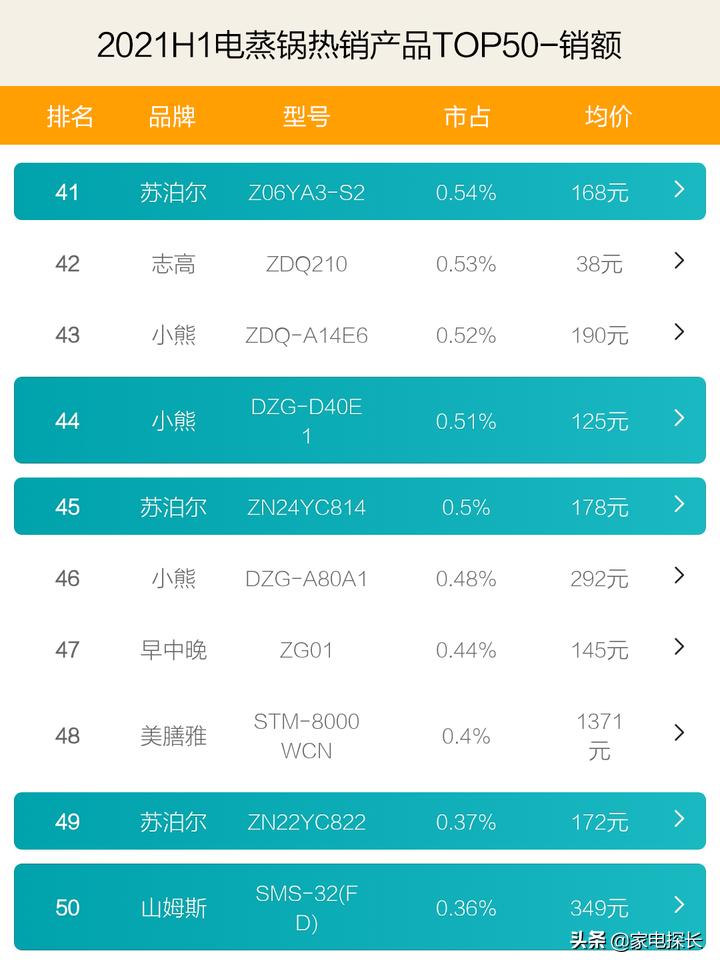Click chevron beside ZN22YC822
The height and width of the screenshot is (967, 720).
(679, 821)
